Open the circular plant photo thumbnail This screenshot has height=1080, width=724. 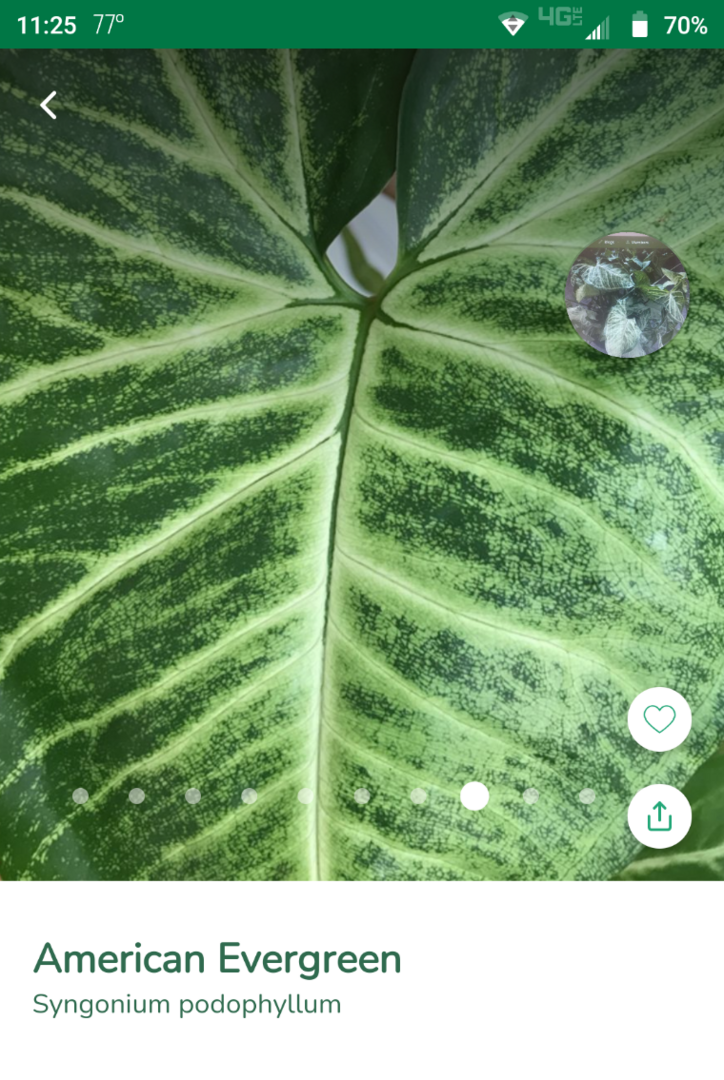627,295
